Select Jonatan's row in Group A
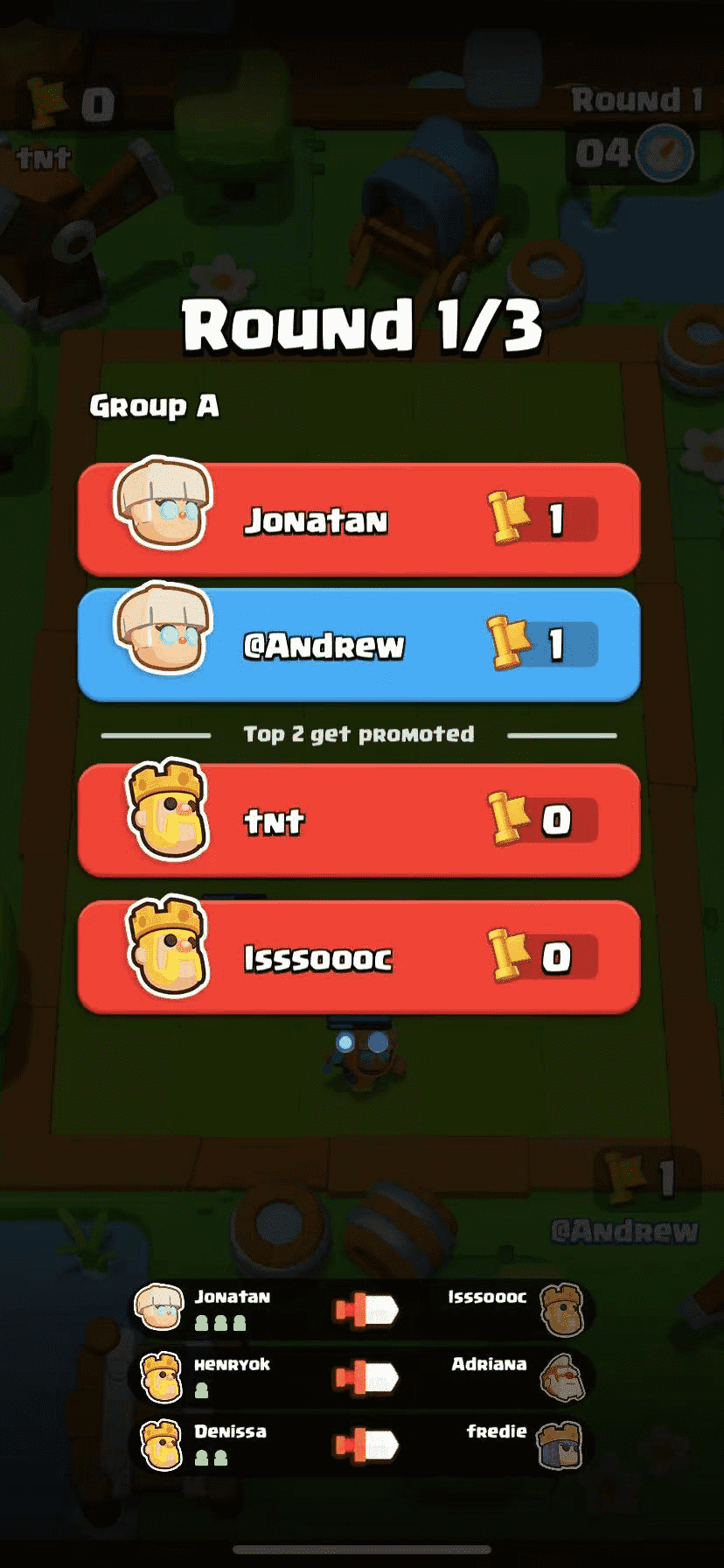 [359, 520]
